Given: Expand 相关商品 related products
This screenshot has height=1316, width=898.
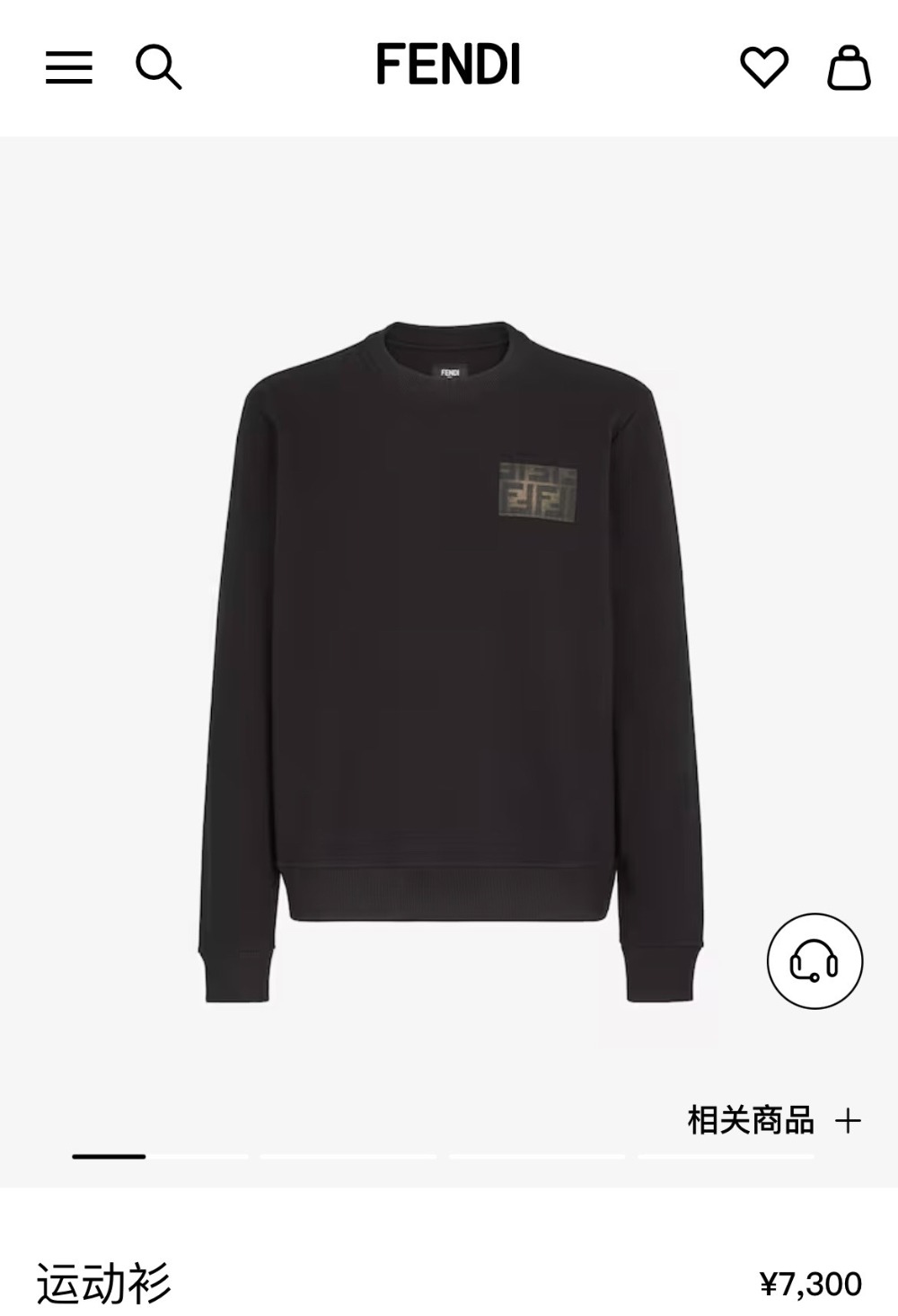Looking at the screenshot, I should click(x=773, y=1120).
